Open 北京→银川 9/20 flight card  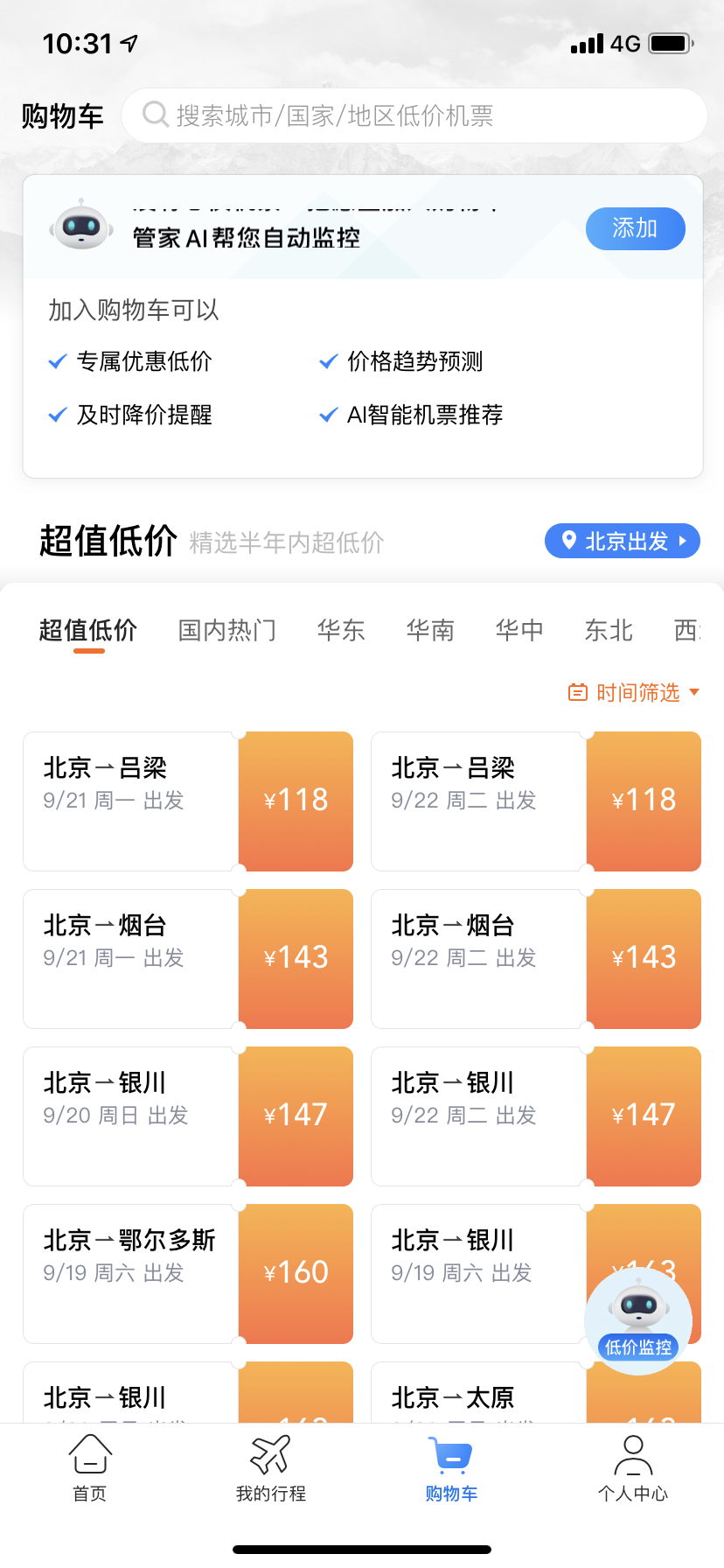pos(188,1116)
